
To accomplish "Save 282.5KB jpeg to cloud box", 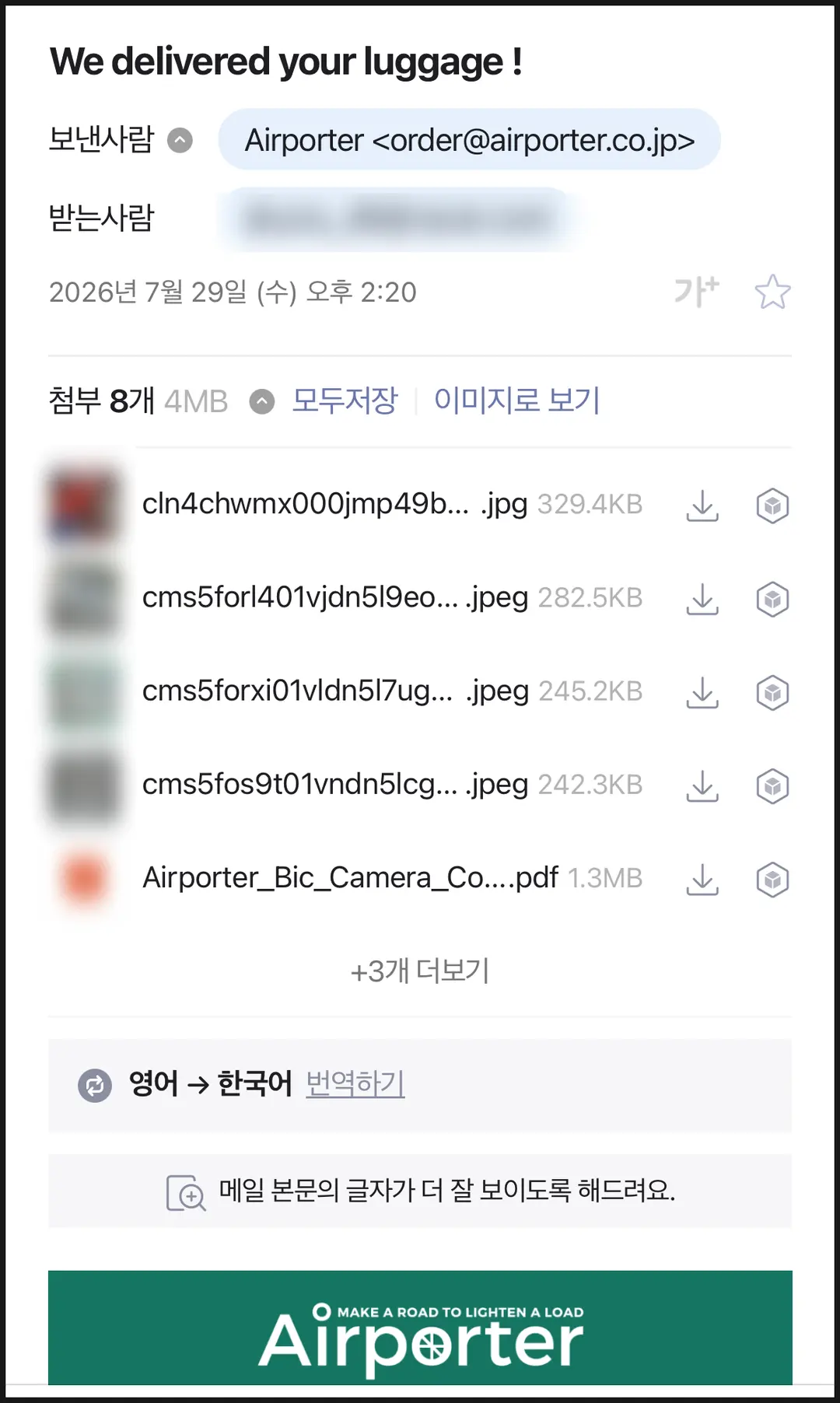I will 772,599.
